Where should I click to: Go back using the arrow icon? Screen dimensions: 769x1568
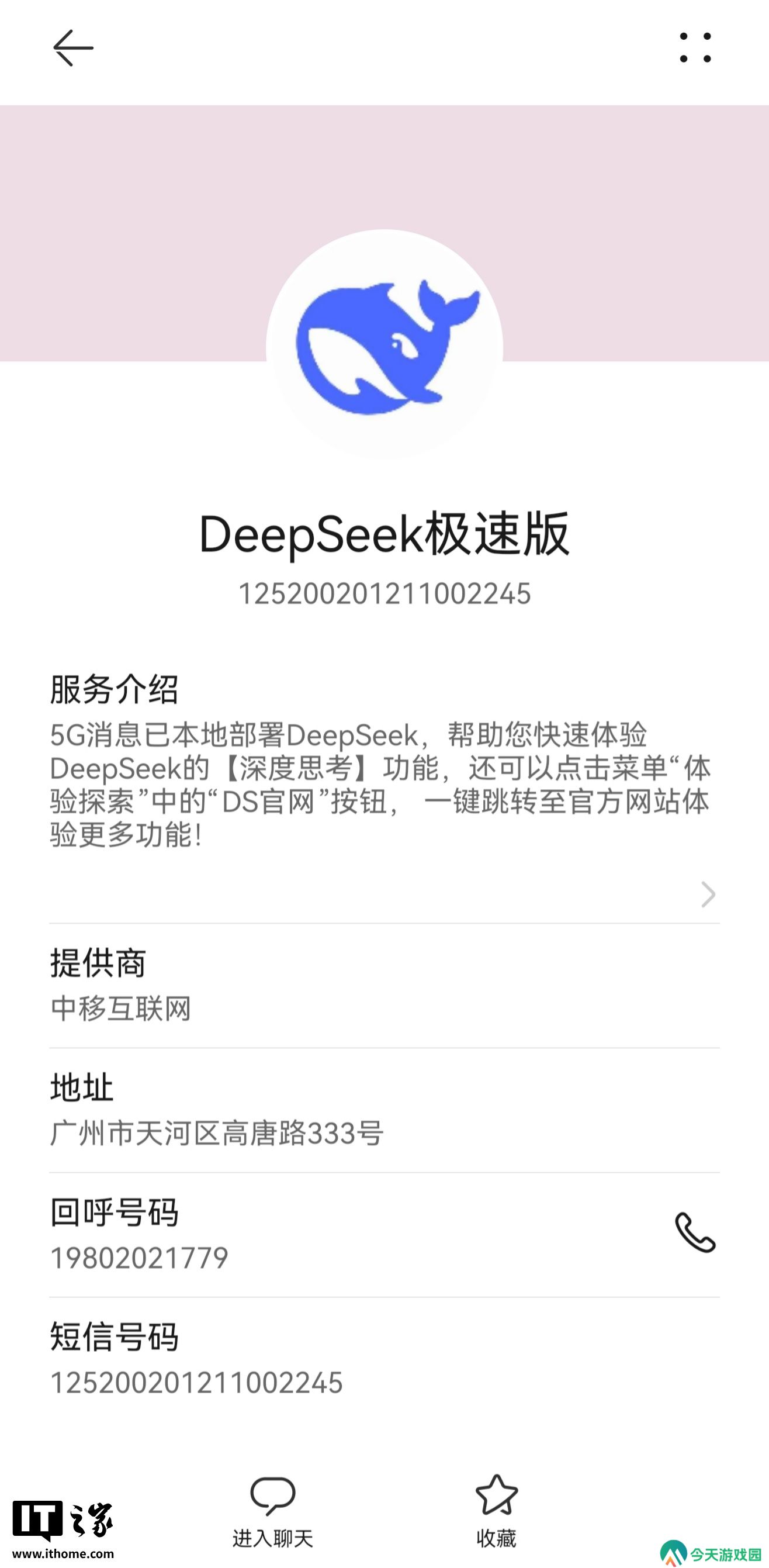pos(73,47)
